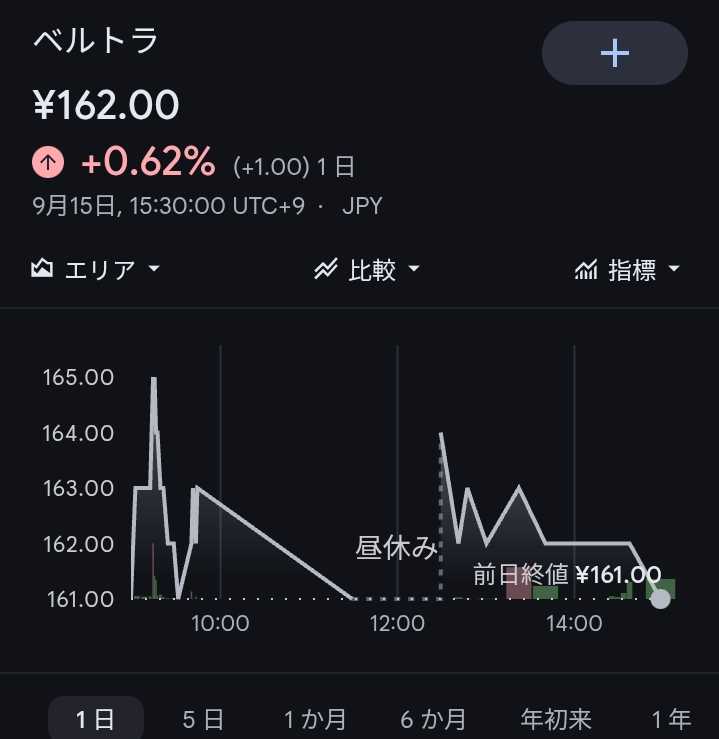This screenshot has height=739, width=719.
Task: Open the エリア chart type dropdown
Action: [95, 270]
